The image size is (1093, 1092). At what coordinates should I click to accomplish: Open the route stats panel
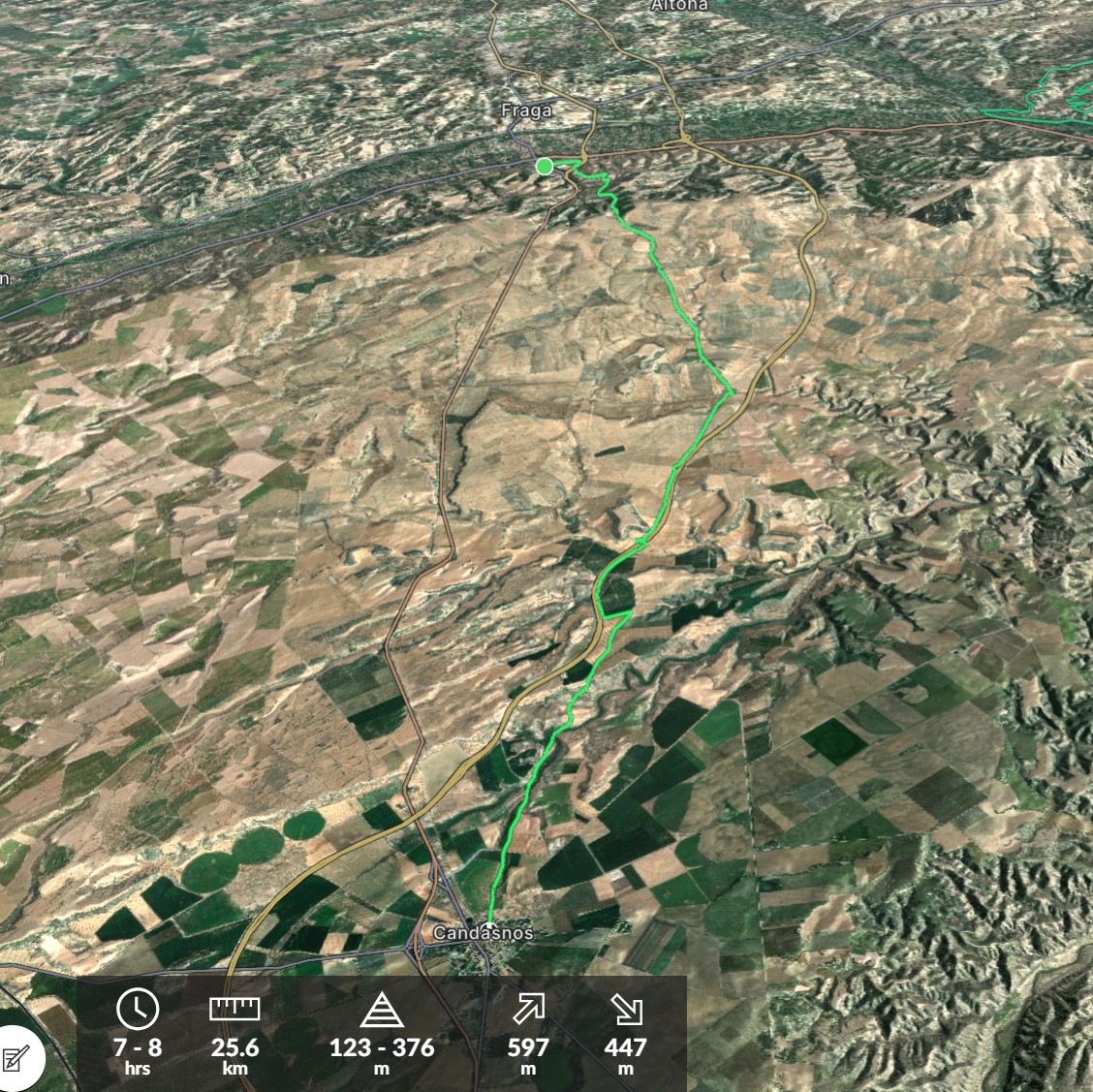point(382,1034)
